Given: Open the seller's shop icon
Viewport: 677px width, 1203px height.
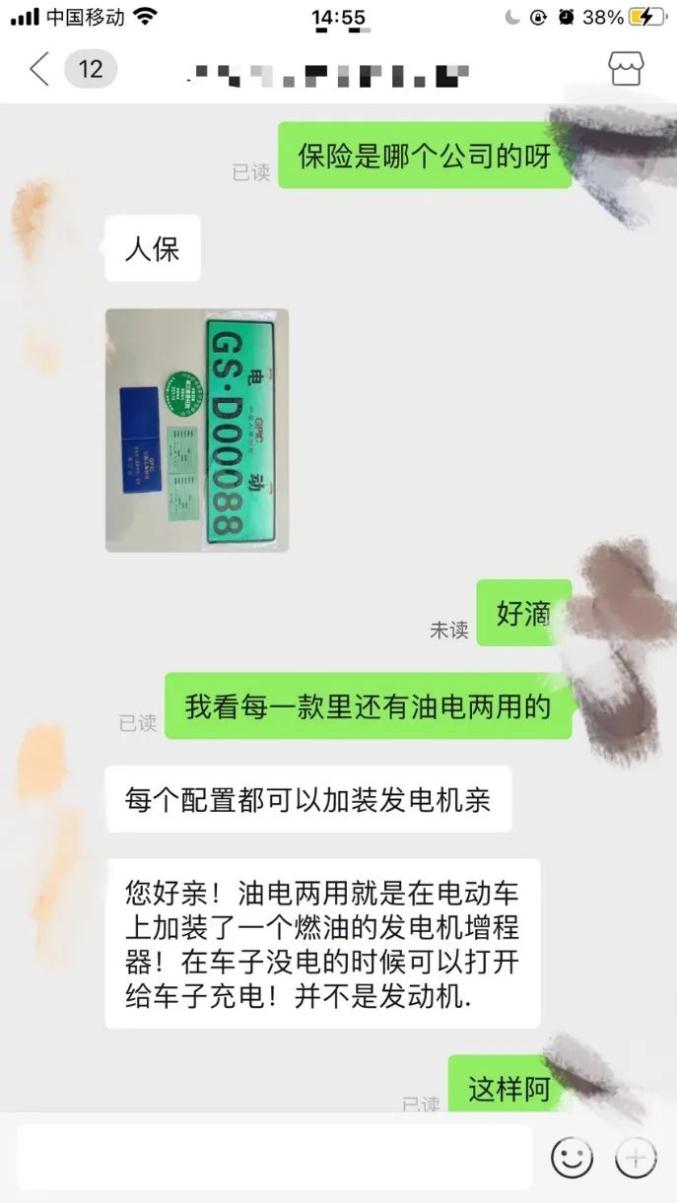Looking at the screenshot, I should 627,69.
